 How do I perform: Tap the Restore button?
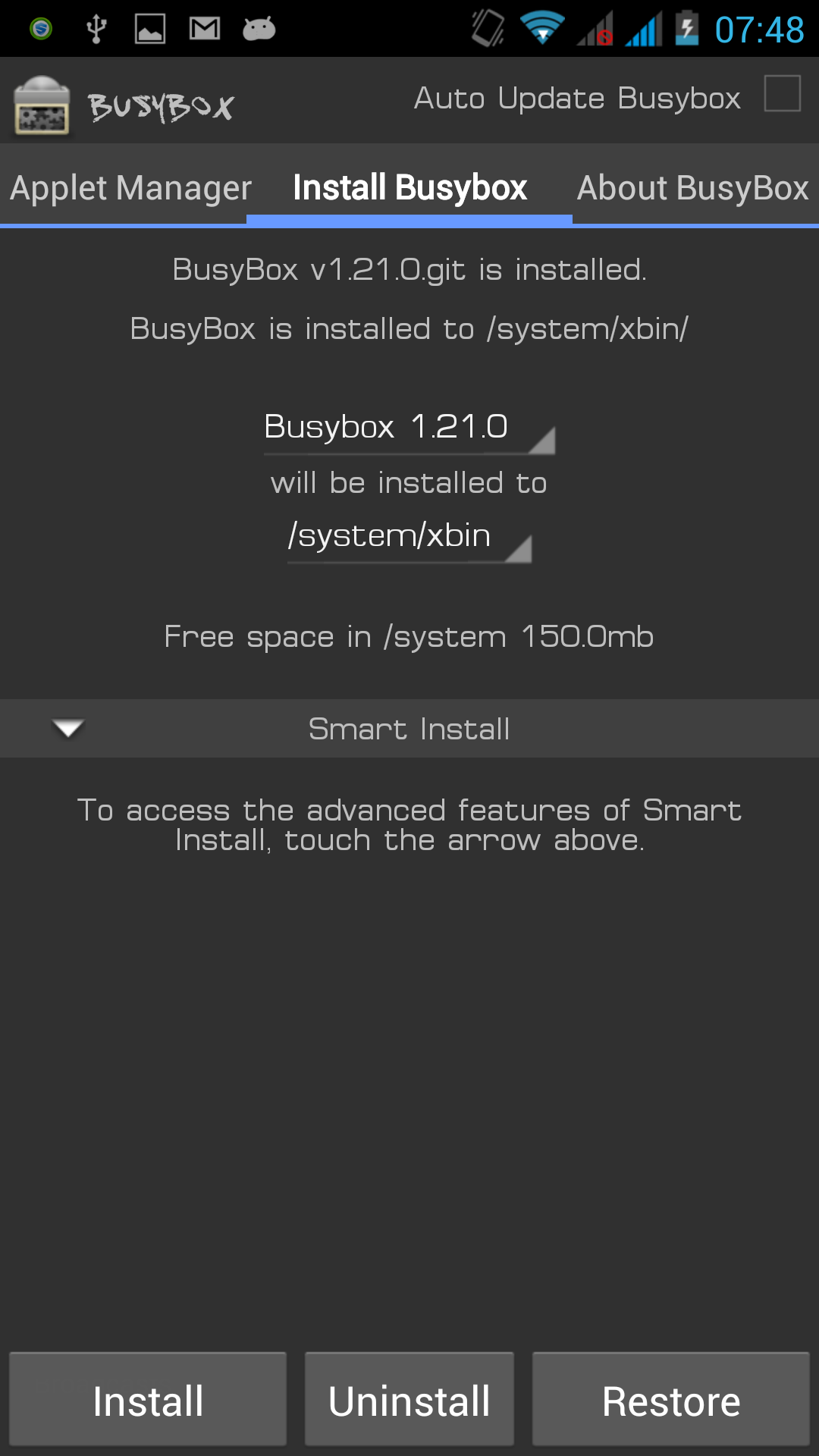(671, 1399)
